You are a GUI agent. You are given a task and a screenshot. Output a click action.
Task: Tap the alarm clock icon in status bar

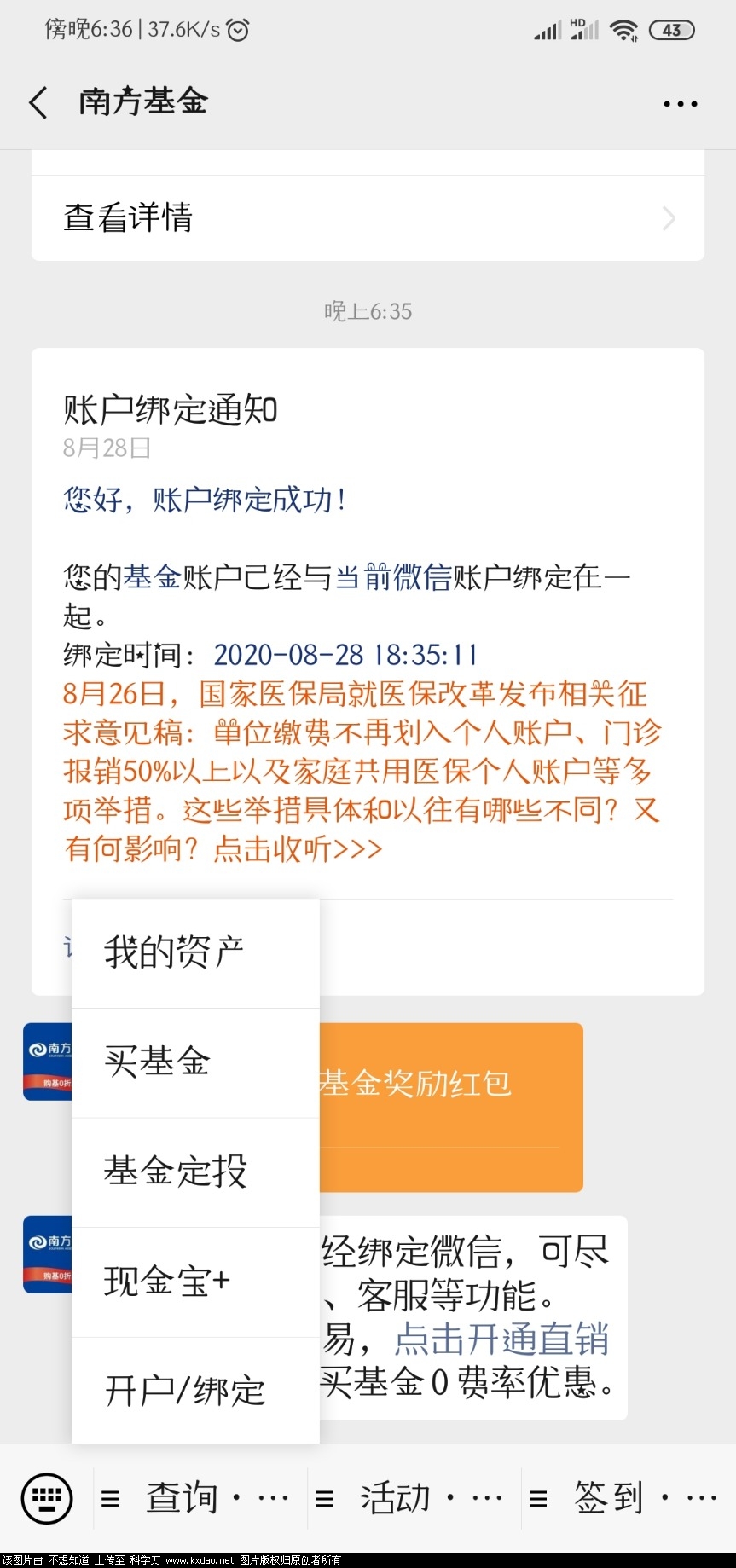pos(236,30)
